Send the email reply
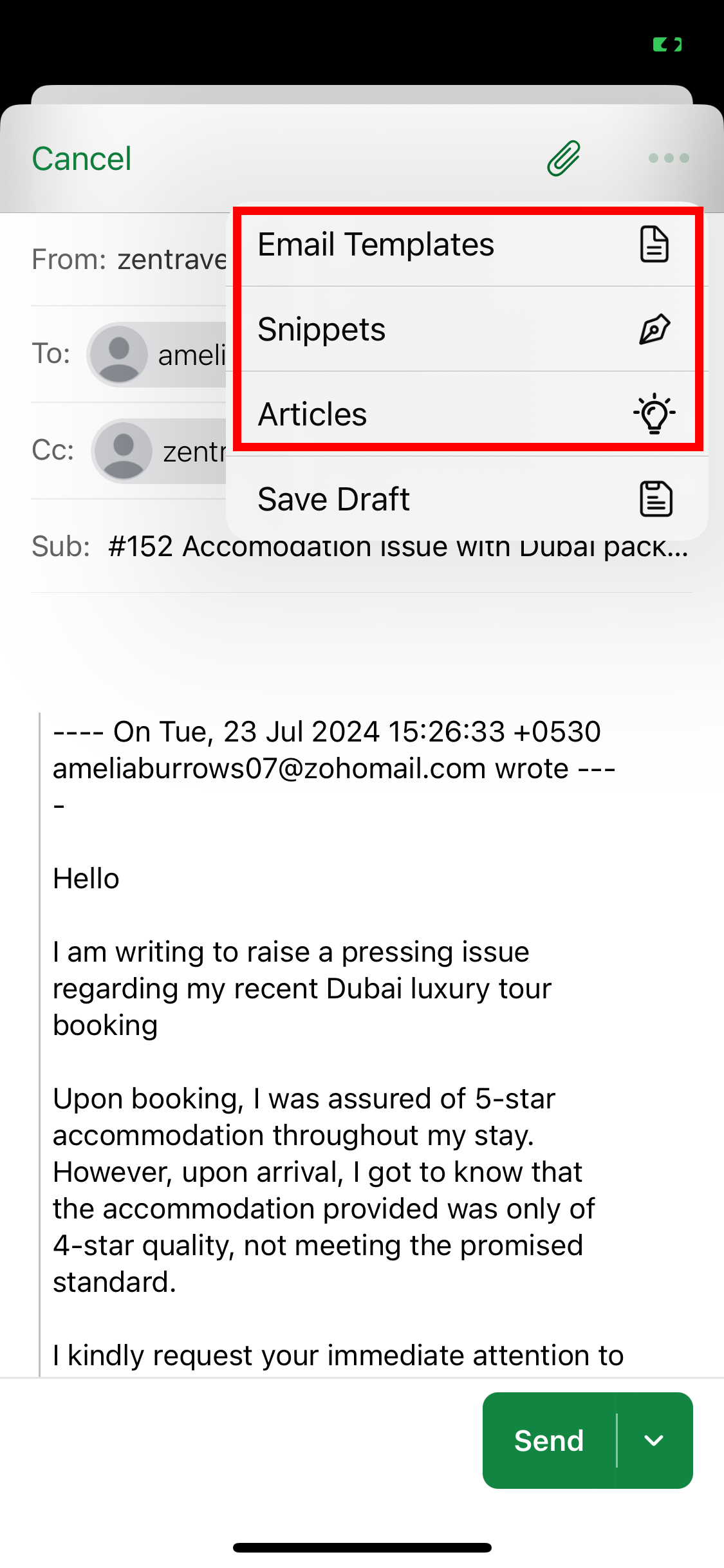The width and height of the screenshot is (724, 1568). [549, 1441]
